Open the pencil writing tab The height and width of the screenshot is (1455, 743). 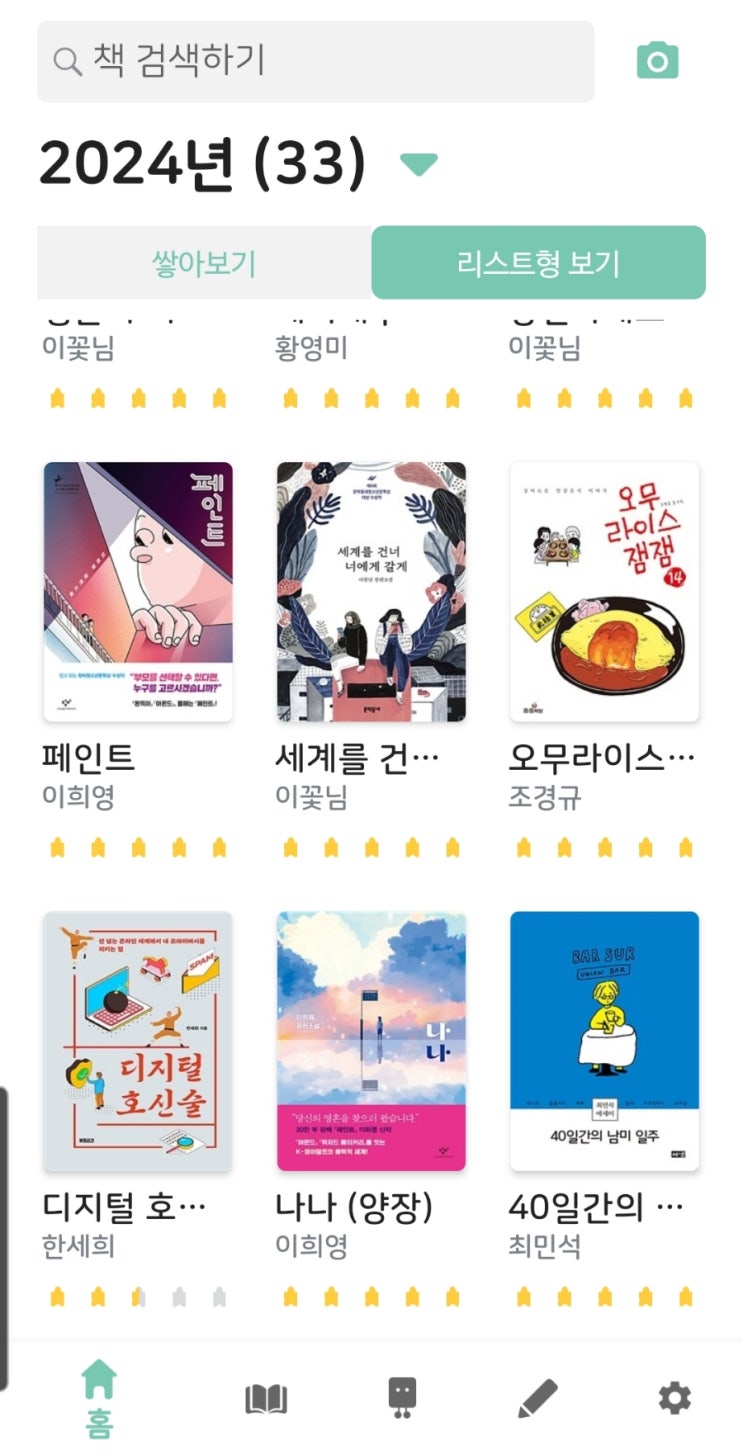[538, 1398]
